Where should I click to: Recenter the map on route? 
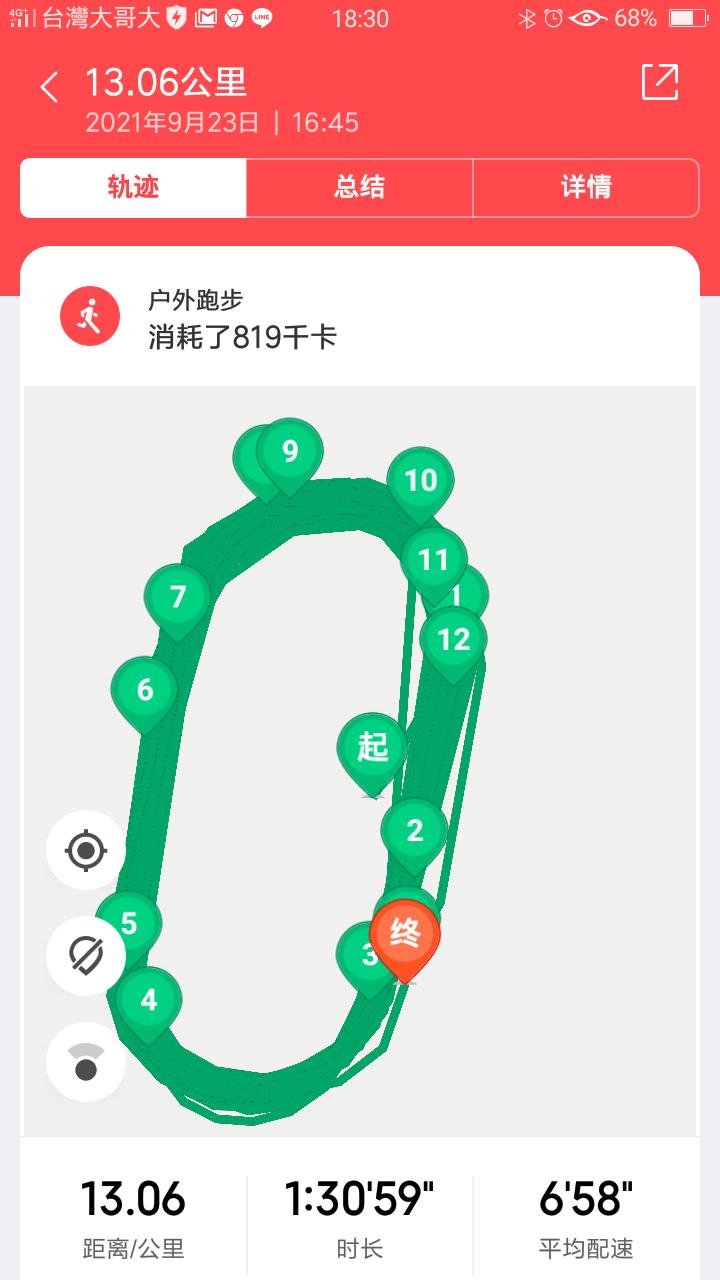[x=86, y=851]
